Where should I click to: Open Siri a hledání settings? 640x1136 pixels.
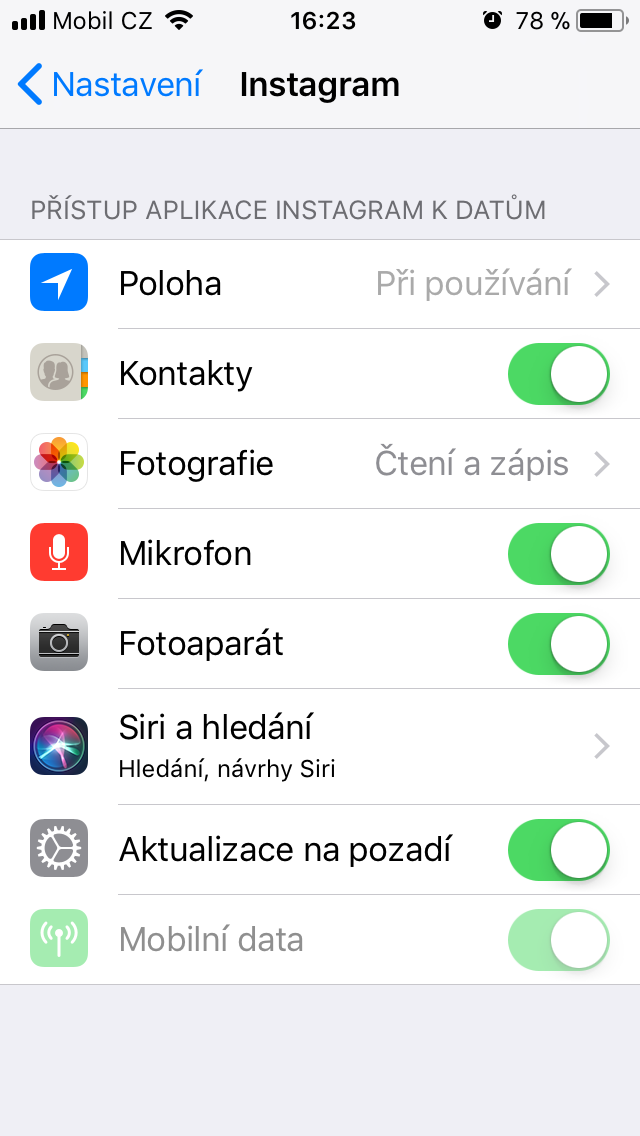click(320, 746)
